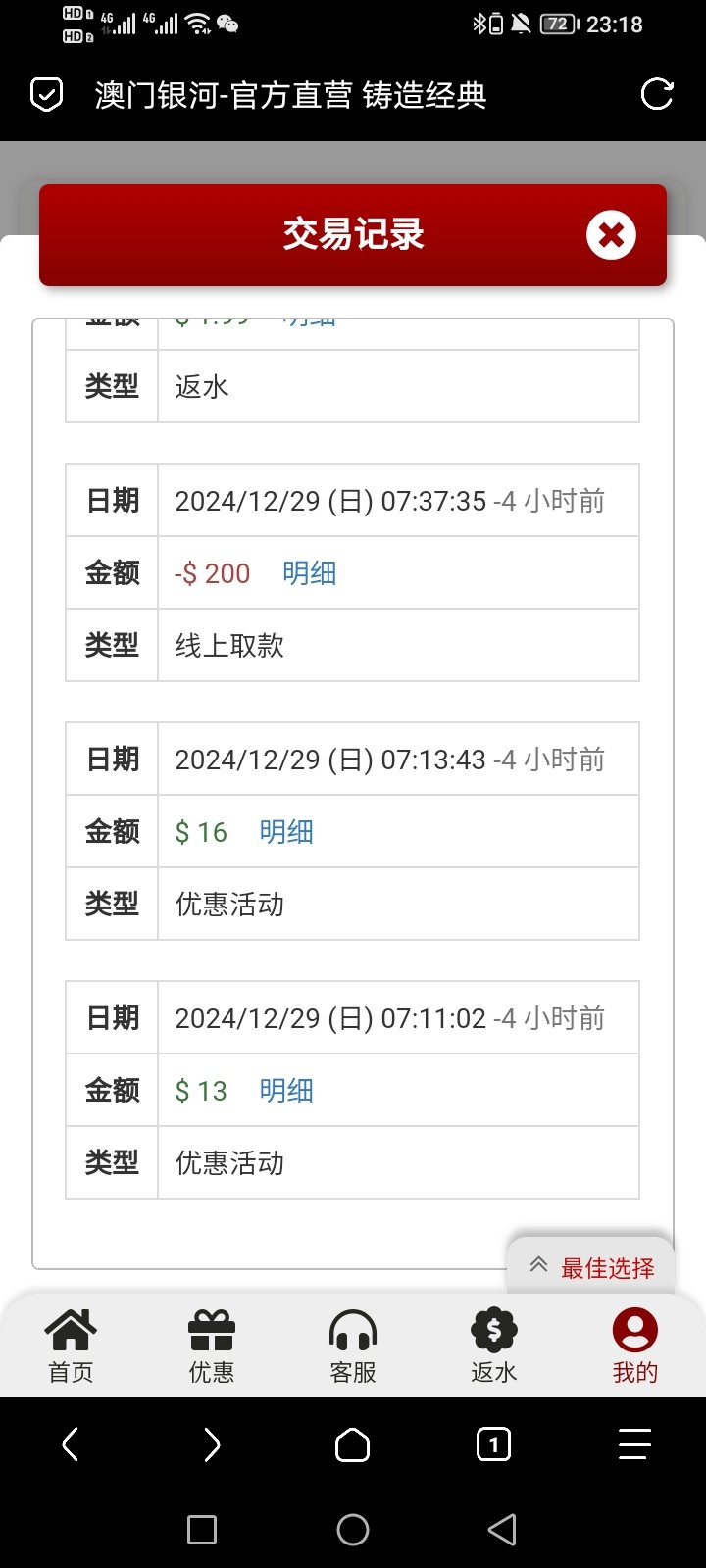Expand the 最佳选择 panel
The width and height of the screenshot is (706, 1568).
coord(591,1267)
